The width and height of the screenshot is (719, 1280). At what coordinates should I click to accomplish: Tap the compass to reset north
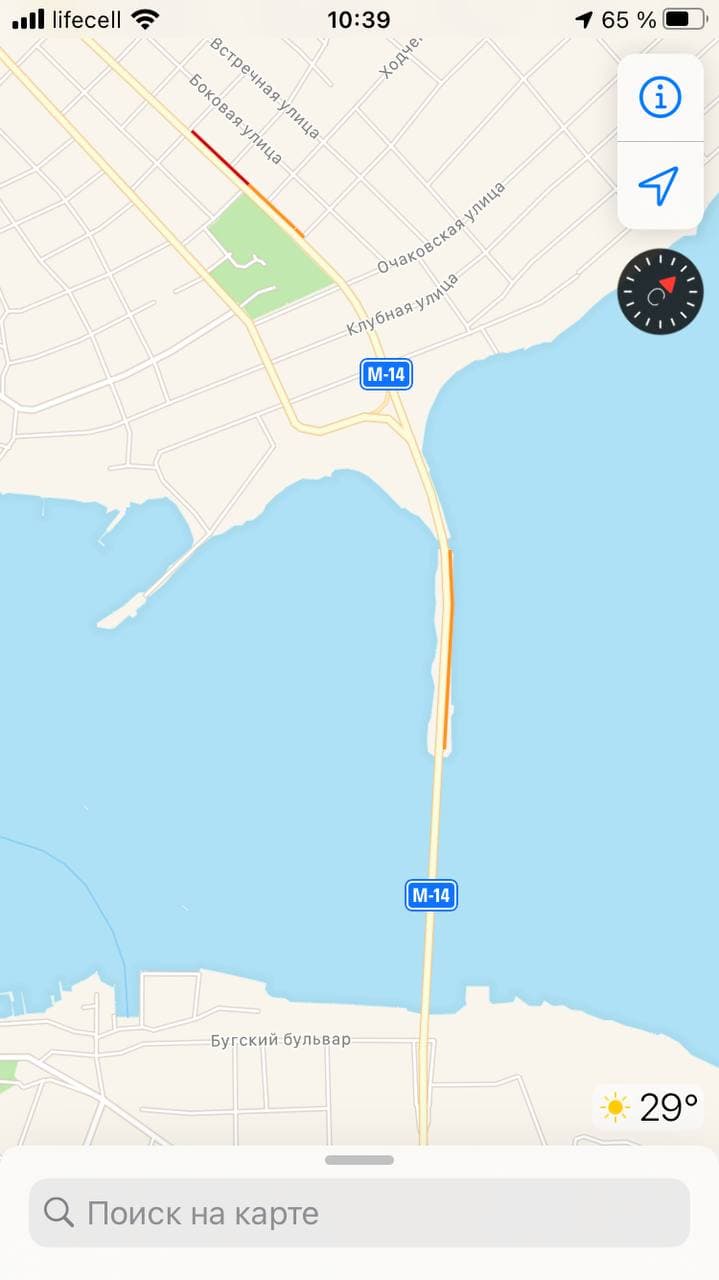pyautogui.click(x=660, y=291)
